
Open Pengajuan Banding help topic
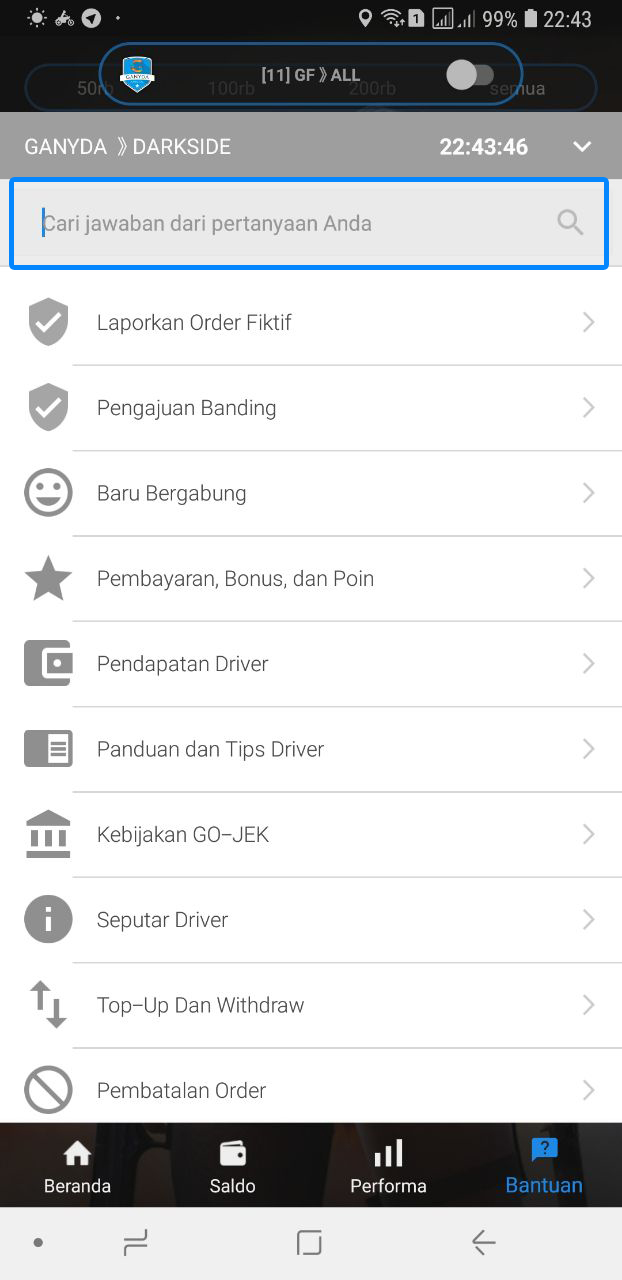310,408
